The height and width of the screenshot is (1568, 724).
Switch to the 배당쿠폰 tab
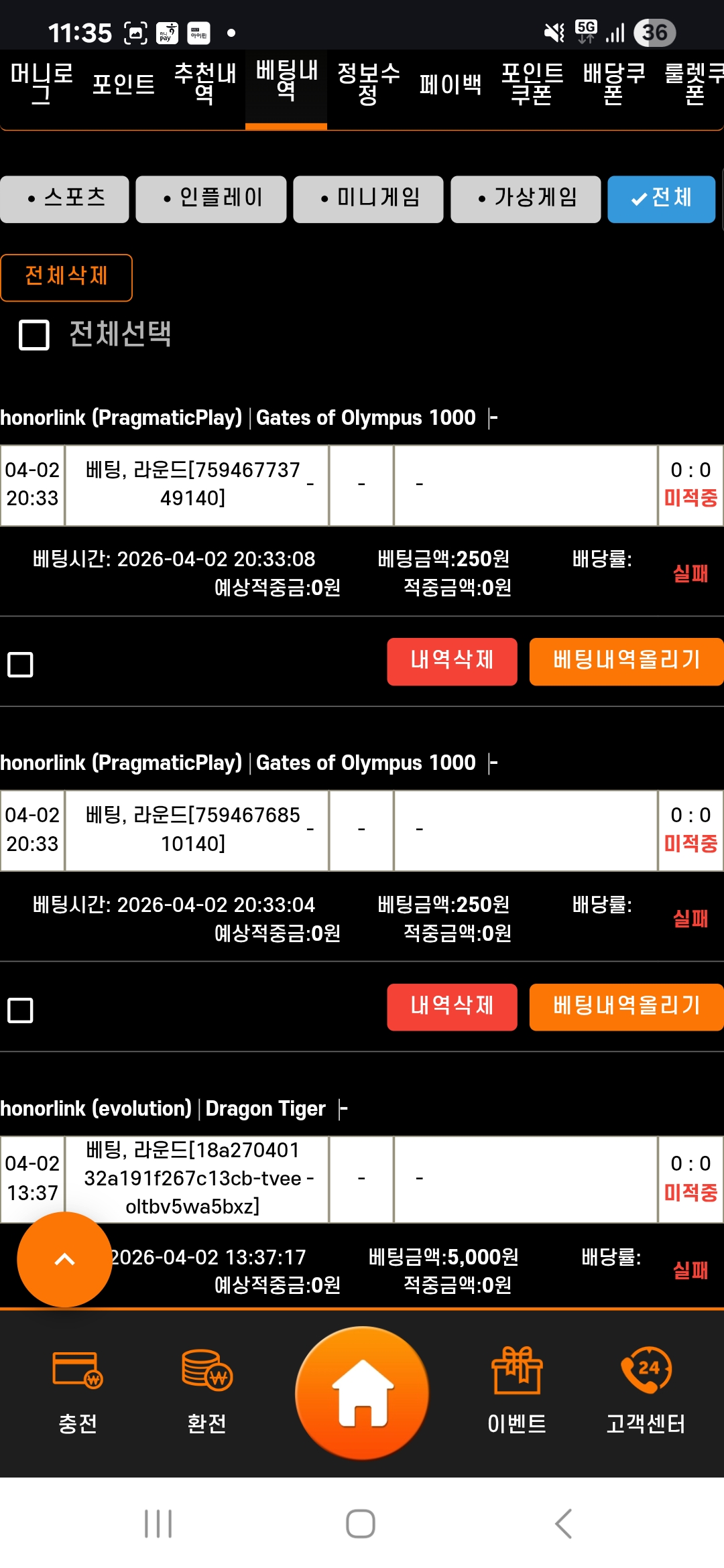tap(613, 84)
